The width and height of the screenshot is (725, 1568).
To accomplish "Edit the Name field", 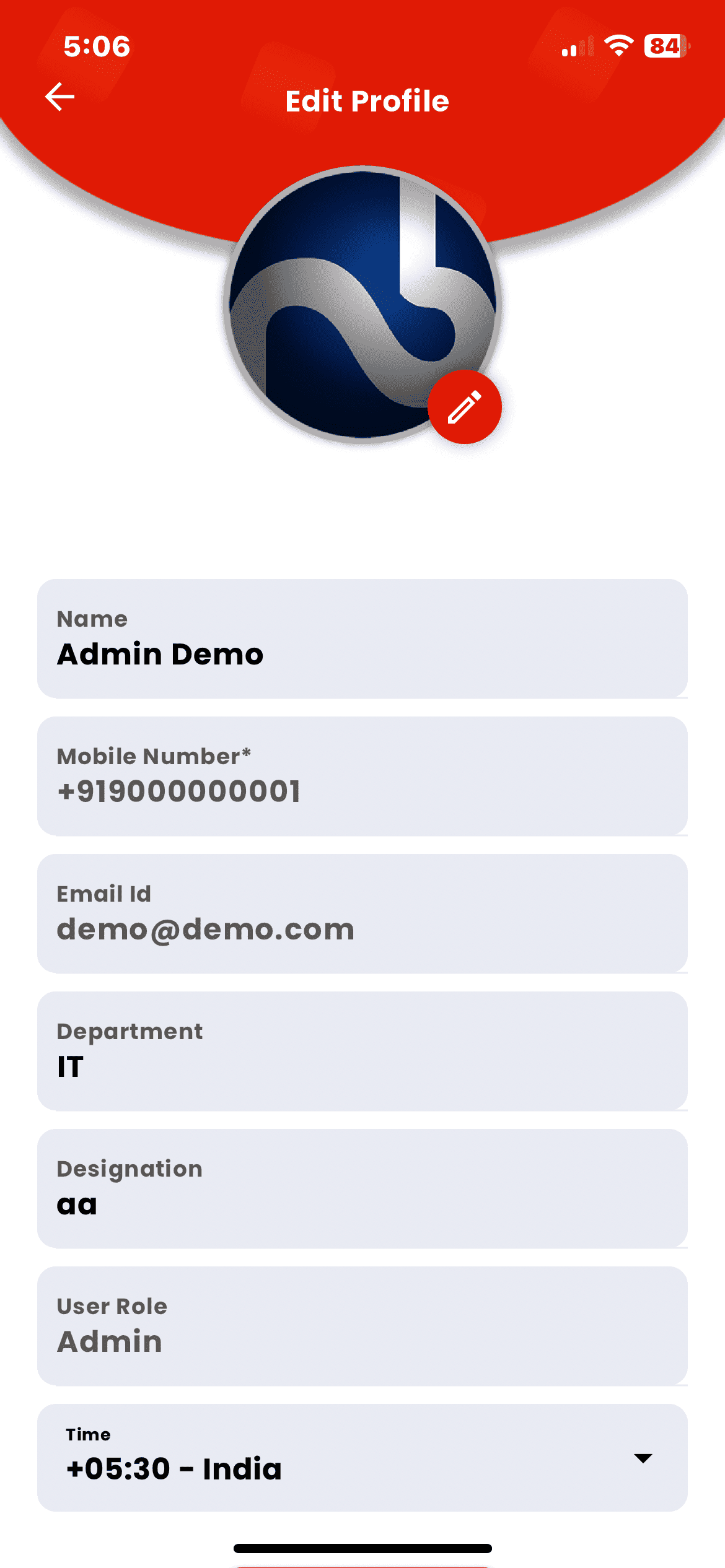I will 362,639.
